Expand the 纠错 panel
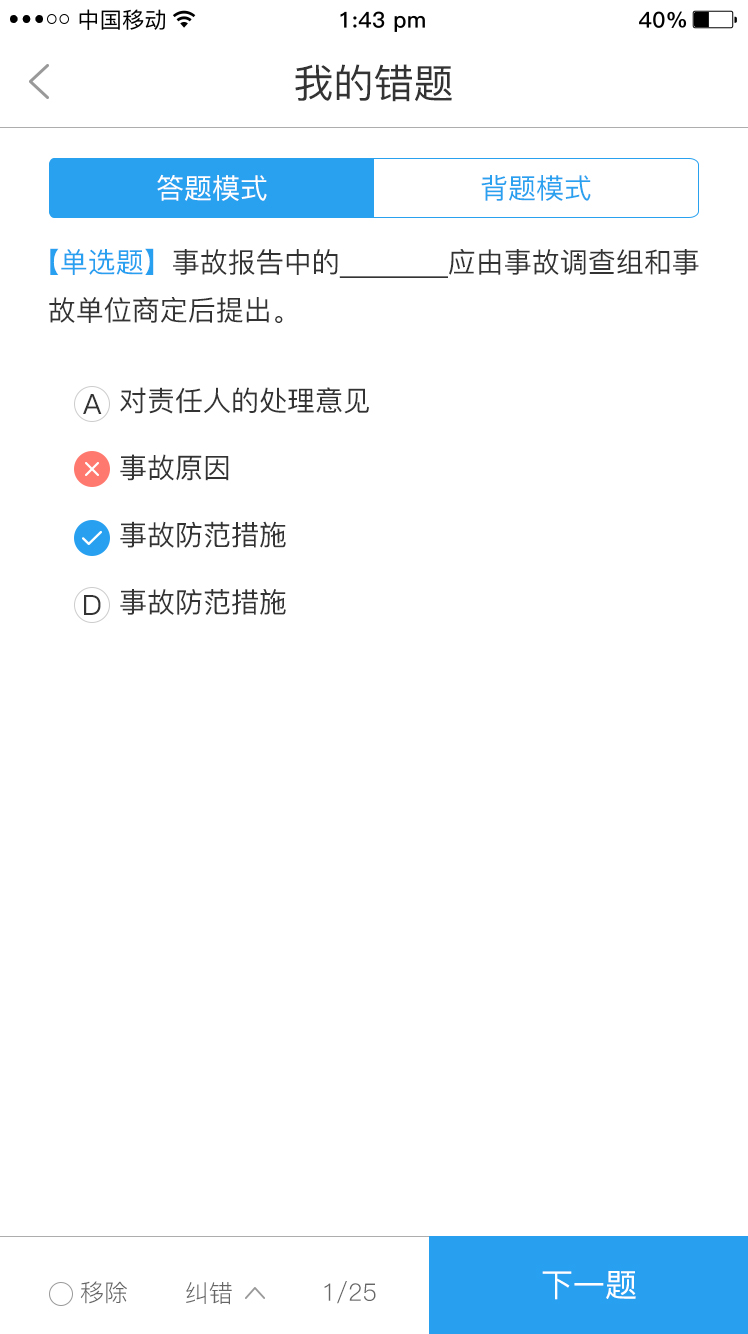The width and height of the screenshot is (748, 1334). 225,1293
